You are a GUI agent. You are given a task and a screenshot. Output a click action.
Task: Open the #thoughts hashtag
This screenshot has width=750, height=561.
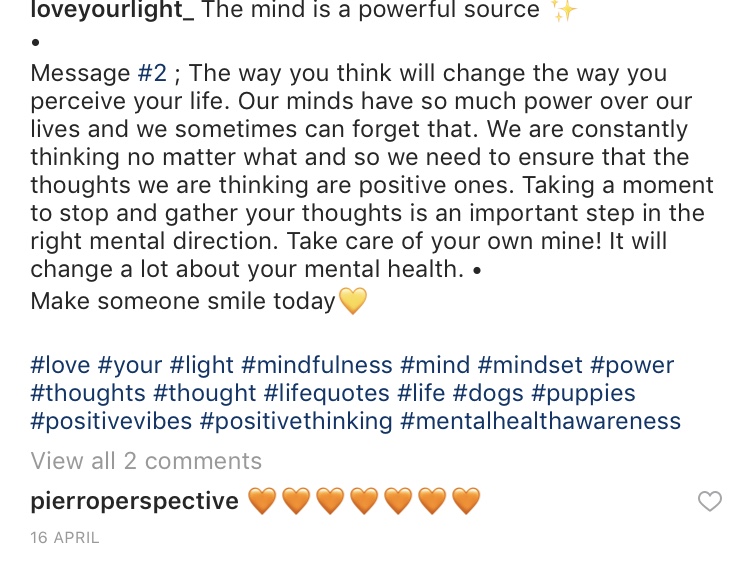88,394
